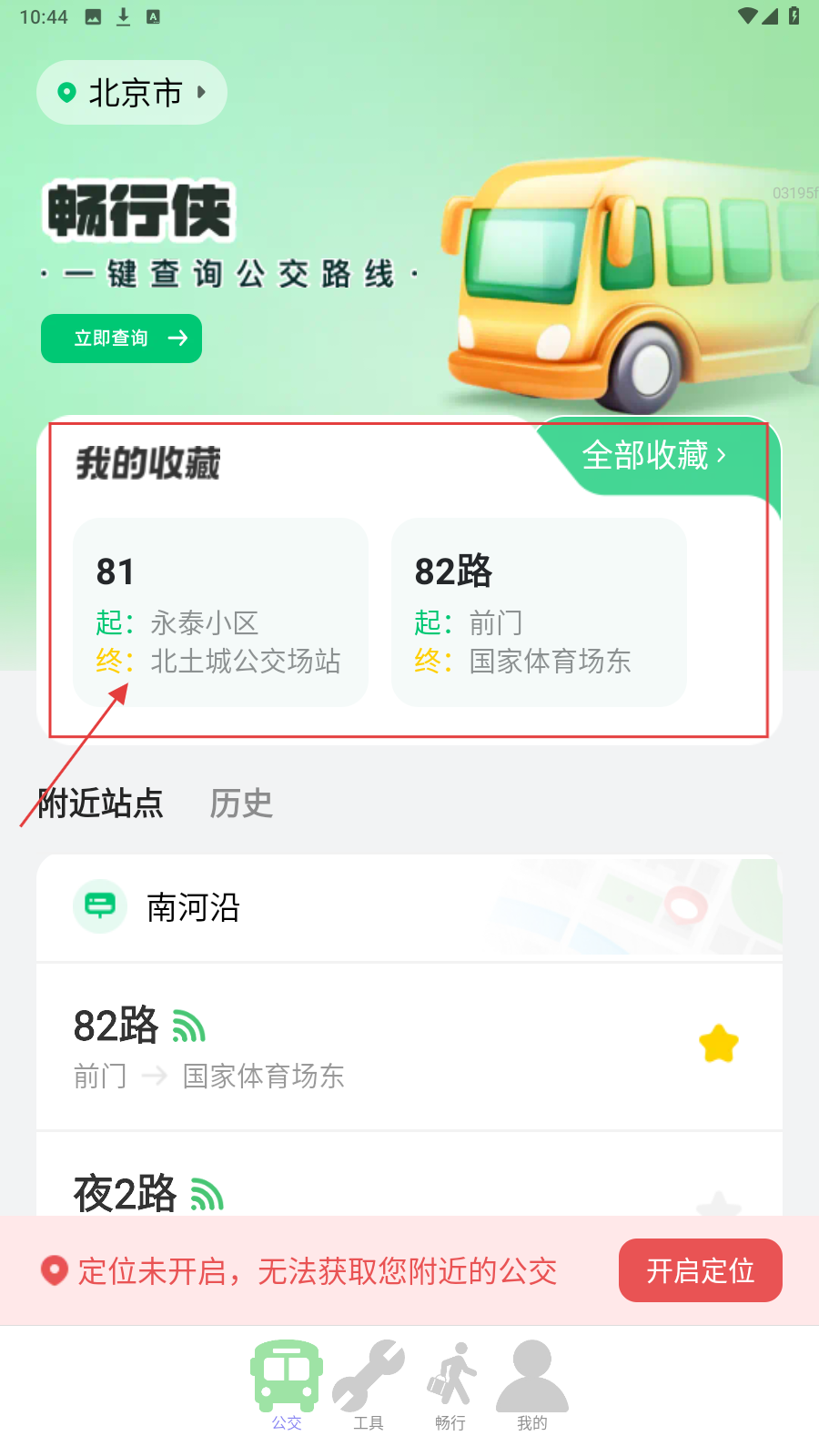
Task: Go to the 工具 tab
Action: 369,1385
